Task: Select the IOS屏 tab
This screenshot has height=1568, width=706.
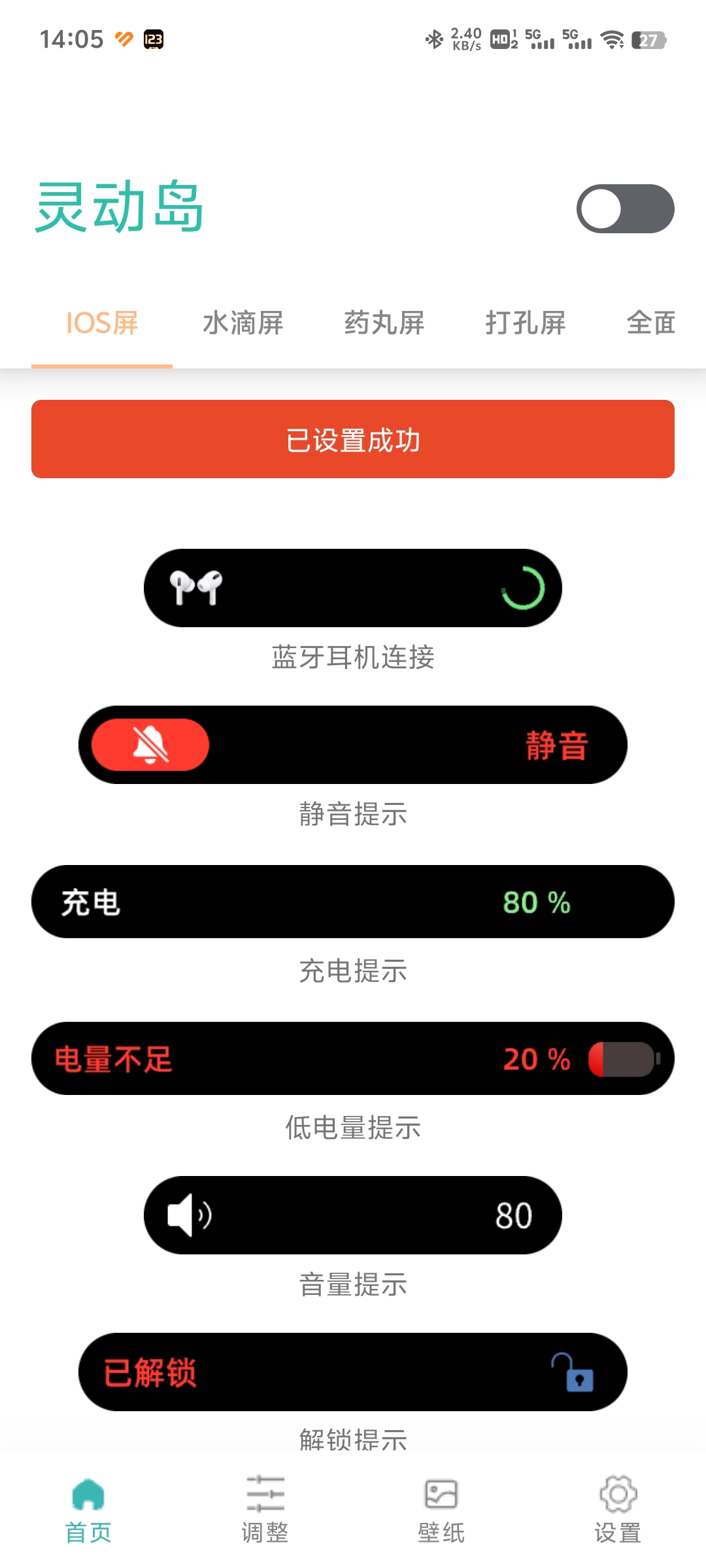Action: click(x=102, y=323)
